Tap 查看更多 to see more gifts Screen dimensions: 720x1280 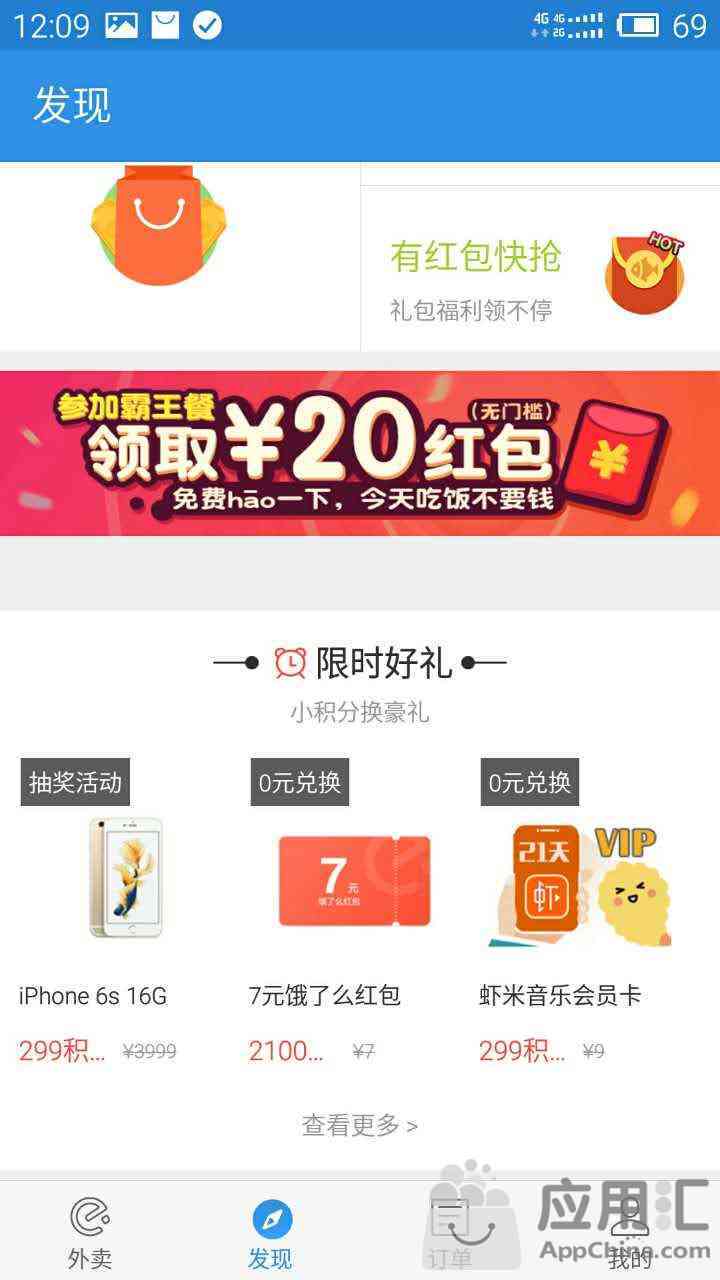(x=360, y=1125)
